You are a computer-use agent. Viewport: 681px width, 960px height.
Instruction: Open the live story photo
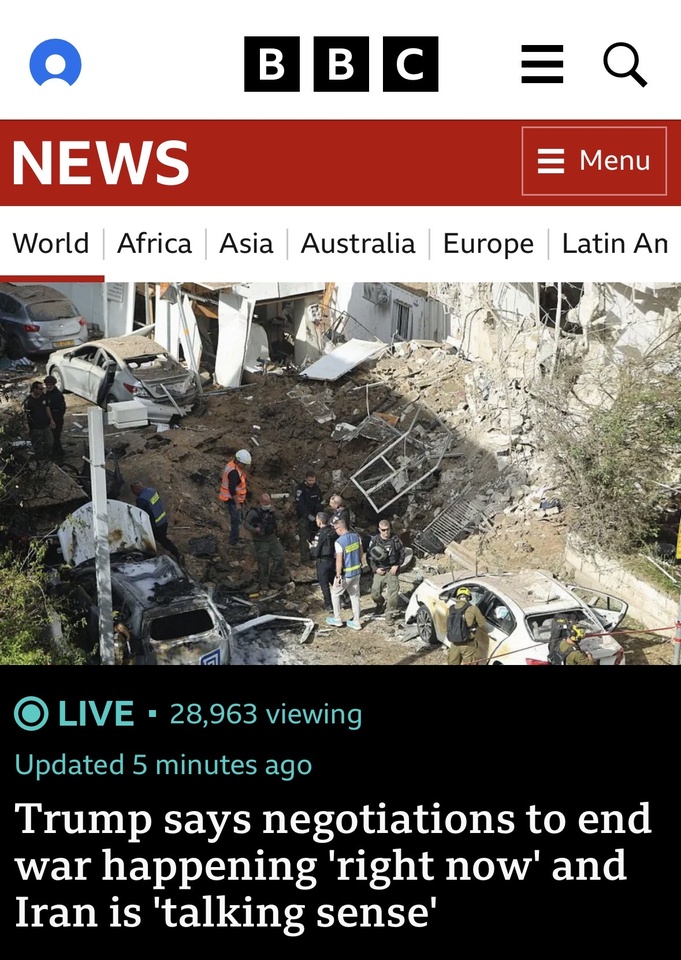(x=340, y=473)
